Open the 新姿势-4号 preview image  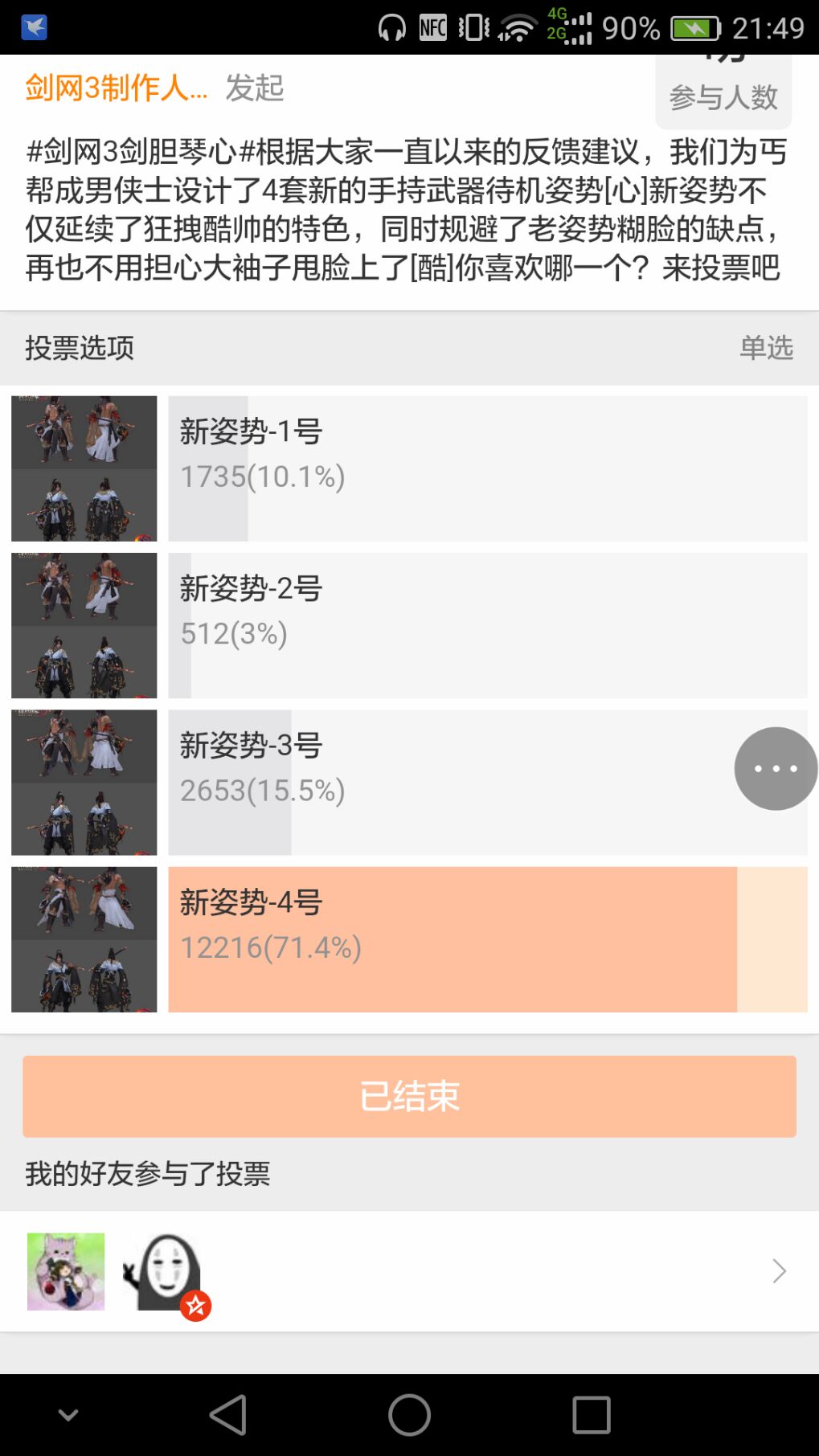(x=84, y=939)
